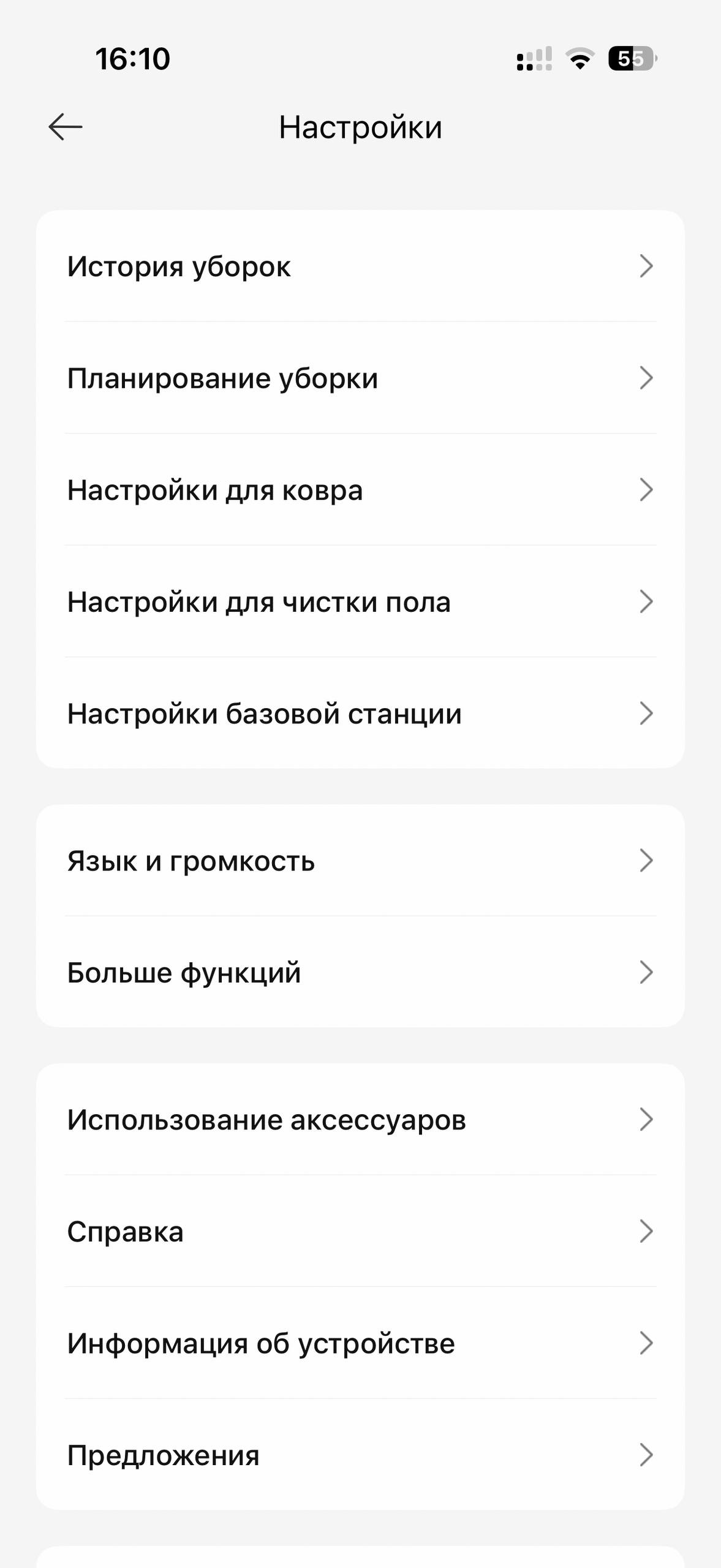Viewport: 721px width, 1568px height.
Task: Tap the Больше функций row
Action: point(360,973)
